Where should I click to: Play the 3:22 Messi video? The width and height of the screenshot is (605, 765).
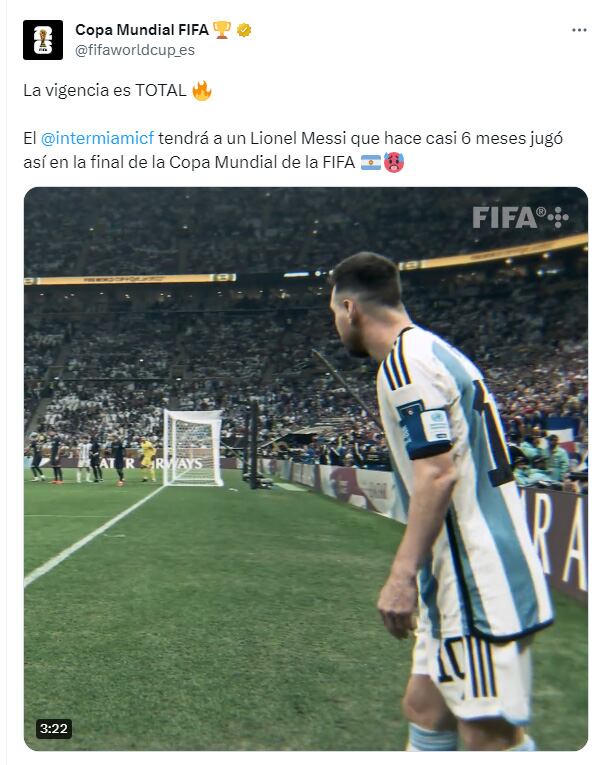305,468
